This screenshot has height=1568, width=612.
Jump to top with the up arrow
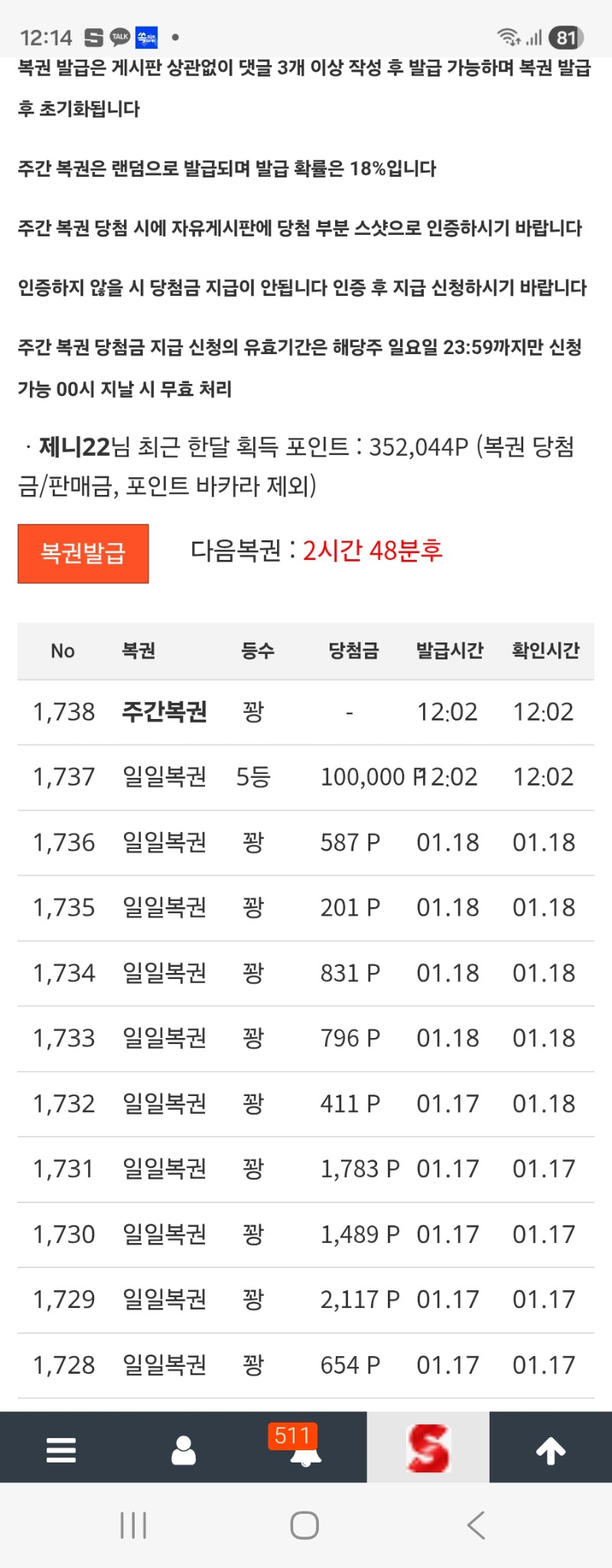pos(550,1449)
